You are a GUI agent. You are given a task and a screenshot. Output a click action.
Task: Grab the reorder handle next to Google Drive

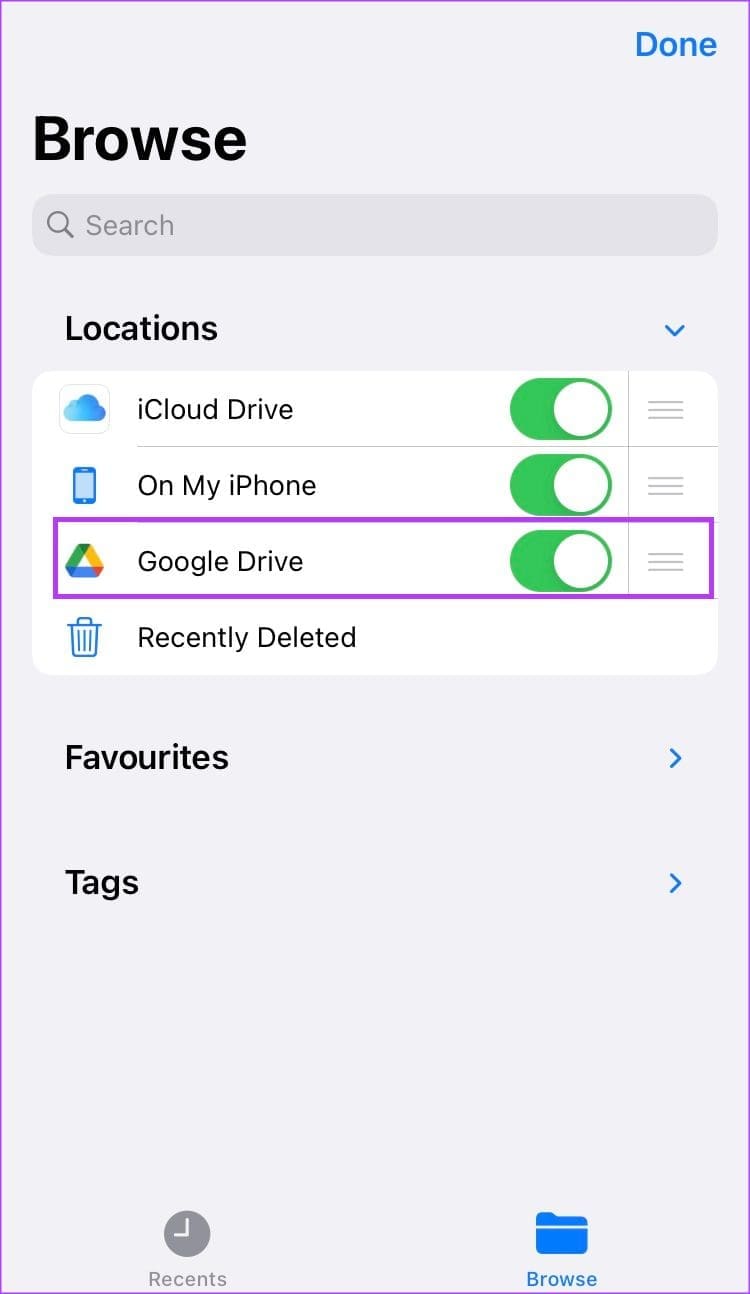665,561
